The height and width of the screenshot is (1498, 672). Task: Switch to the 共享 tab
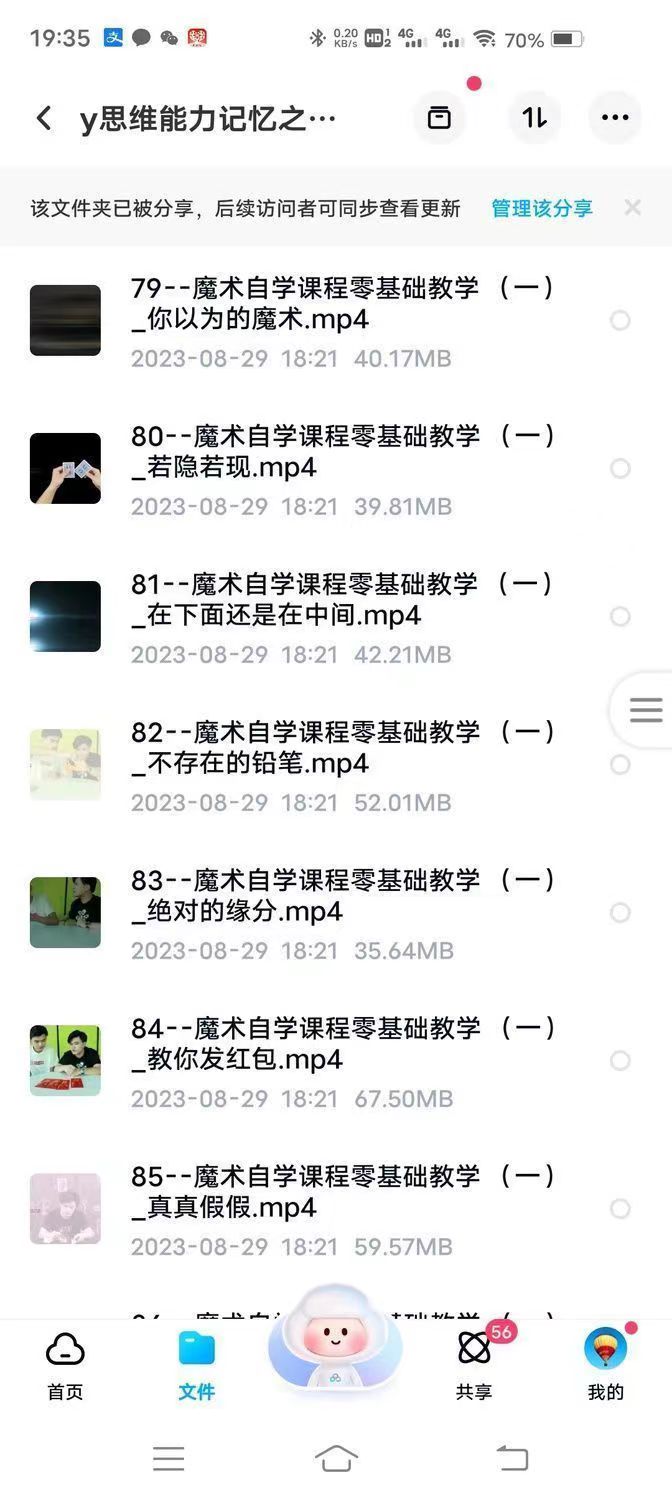tap(474, 1366)
